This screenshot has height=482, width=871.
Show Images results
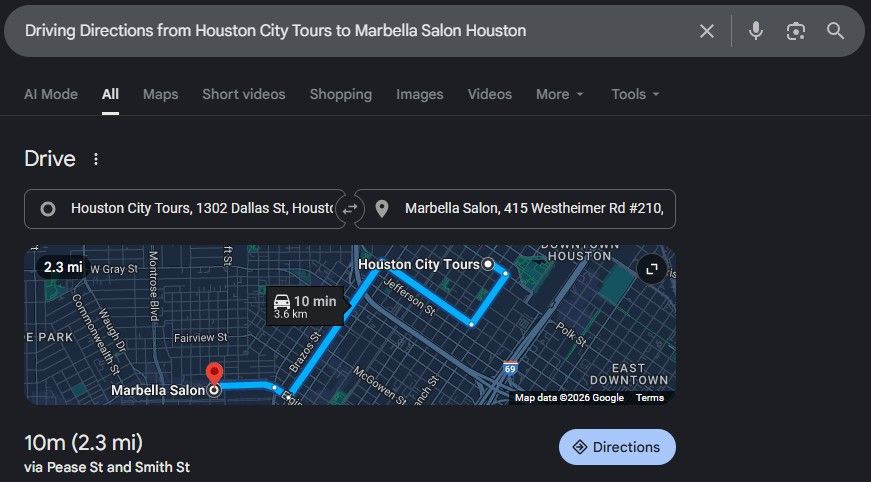point(419,94)
